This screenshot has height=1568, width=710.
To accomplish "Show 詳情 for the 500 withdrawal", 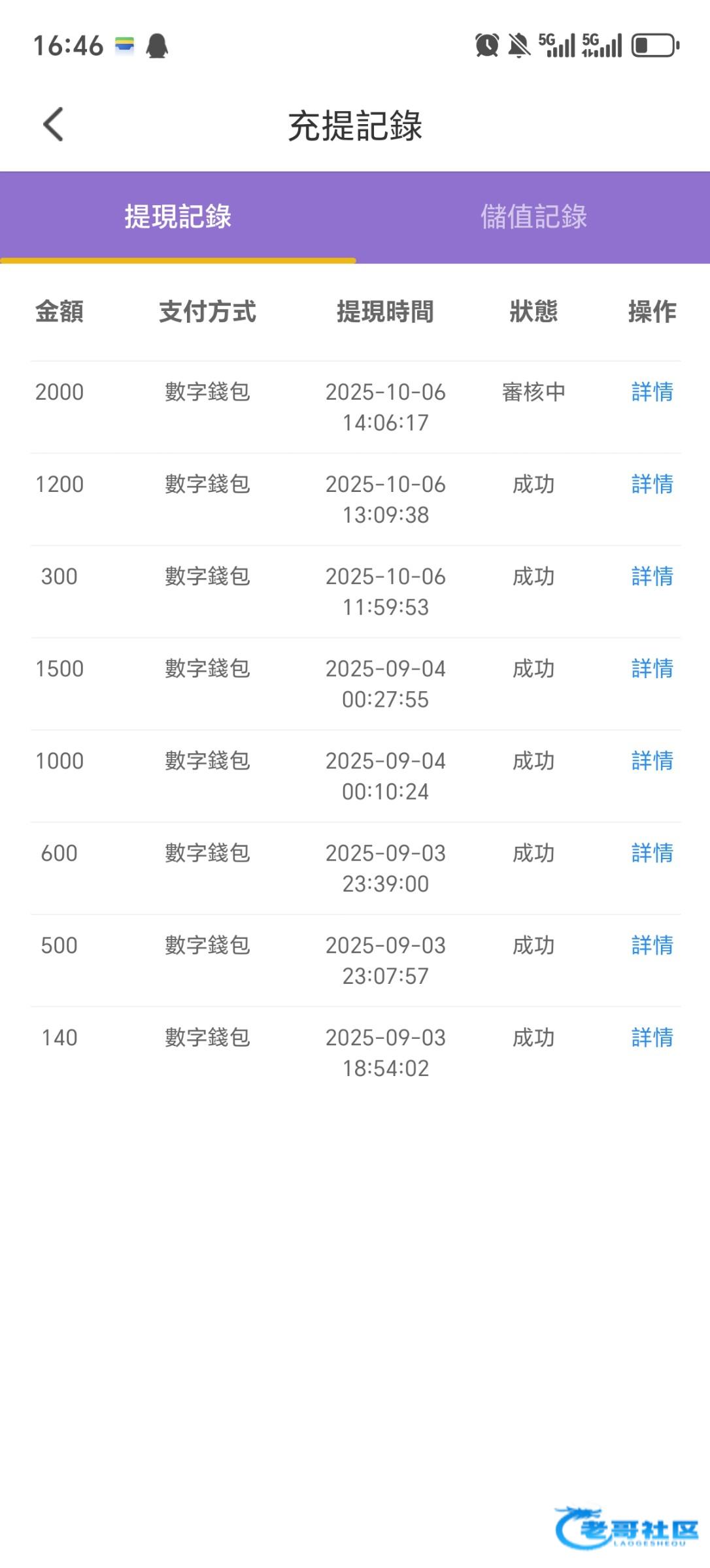I will pos(652,945).
